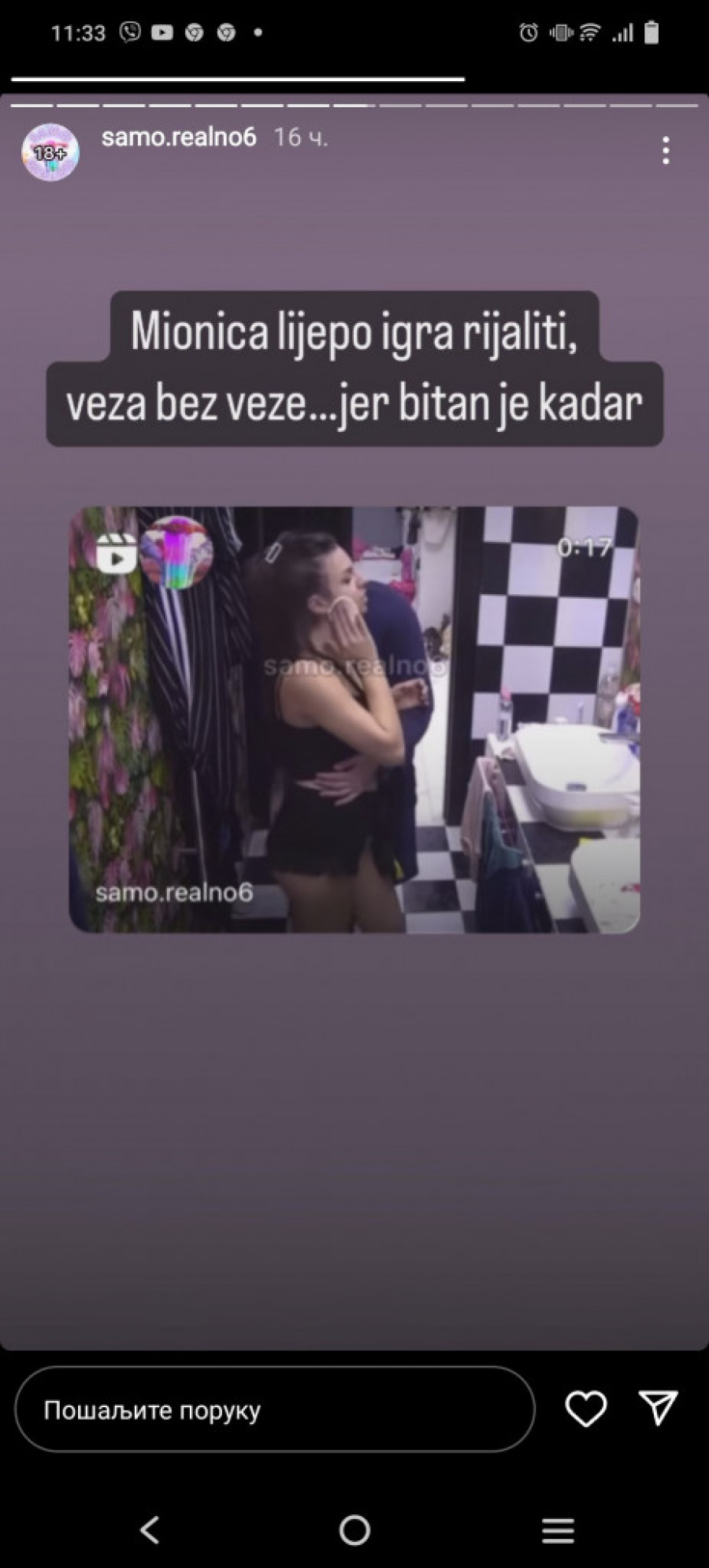Go to the phone home screen
The height and width of the screenshot is (1568, 709).
click(x=354, y=1530)
